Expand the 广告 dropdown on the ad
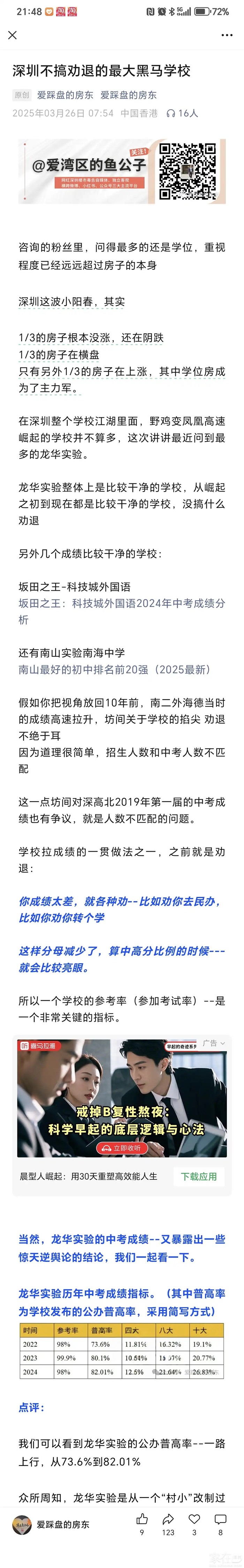The width and height of the screenshot is (244, 1568). [214, 1043]
